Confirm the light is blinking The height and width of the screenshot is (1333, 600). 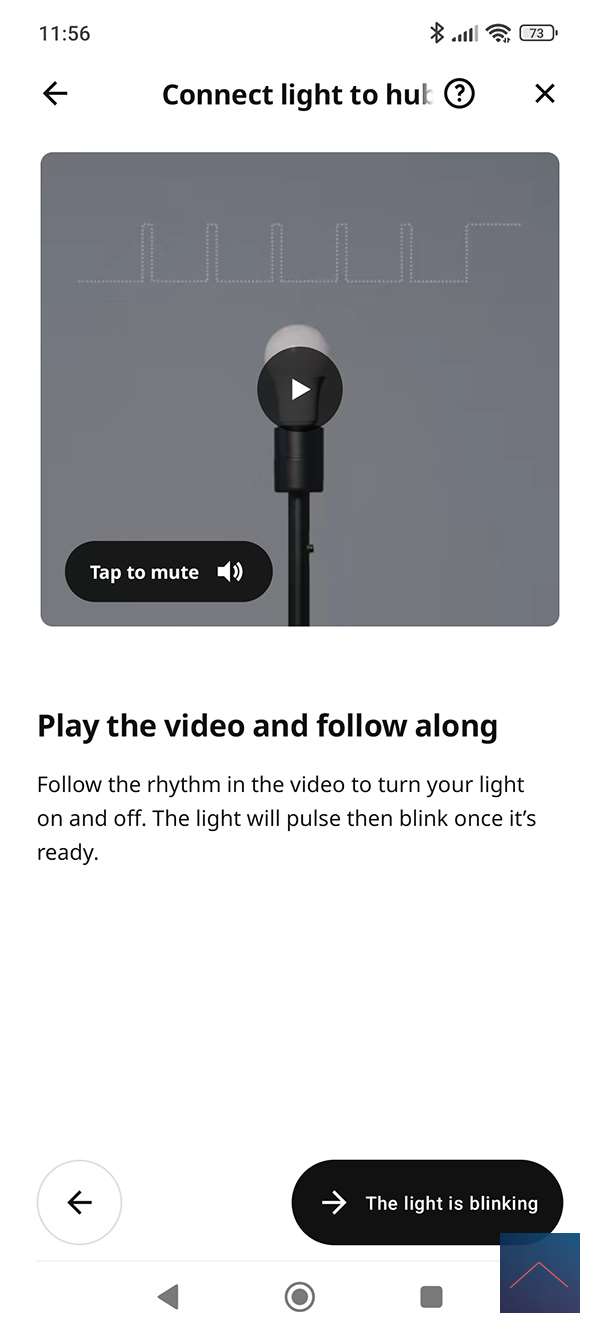tap(427, 1202)
